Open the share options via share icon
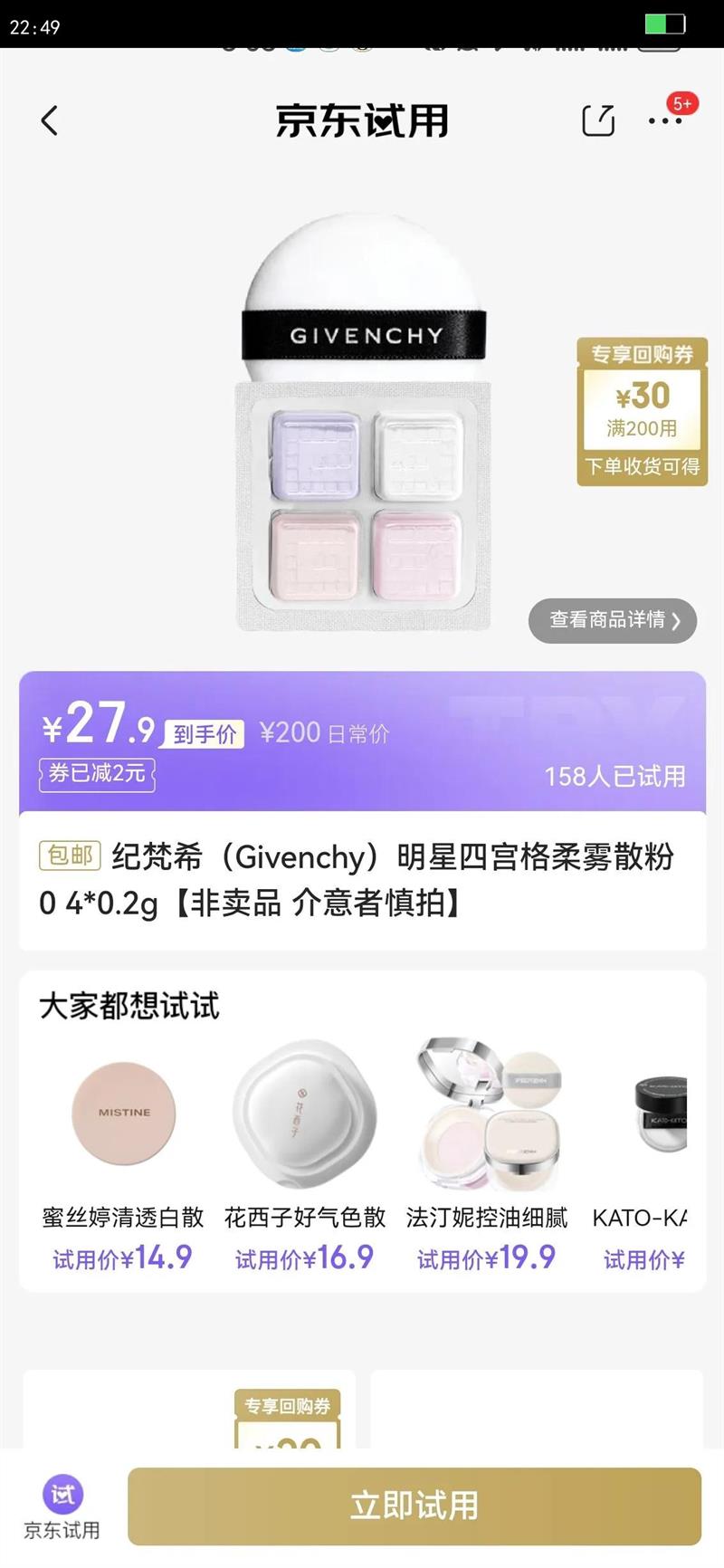Screen dimensions: 724x1568 597,120
